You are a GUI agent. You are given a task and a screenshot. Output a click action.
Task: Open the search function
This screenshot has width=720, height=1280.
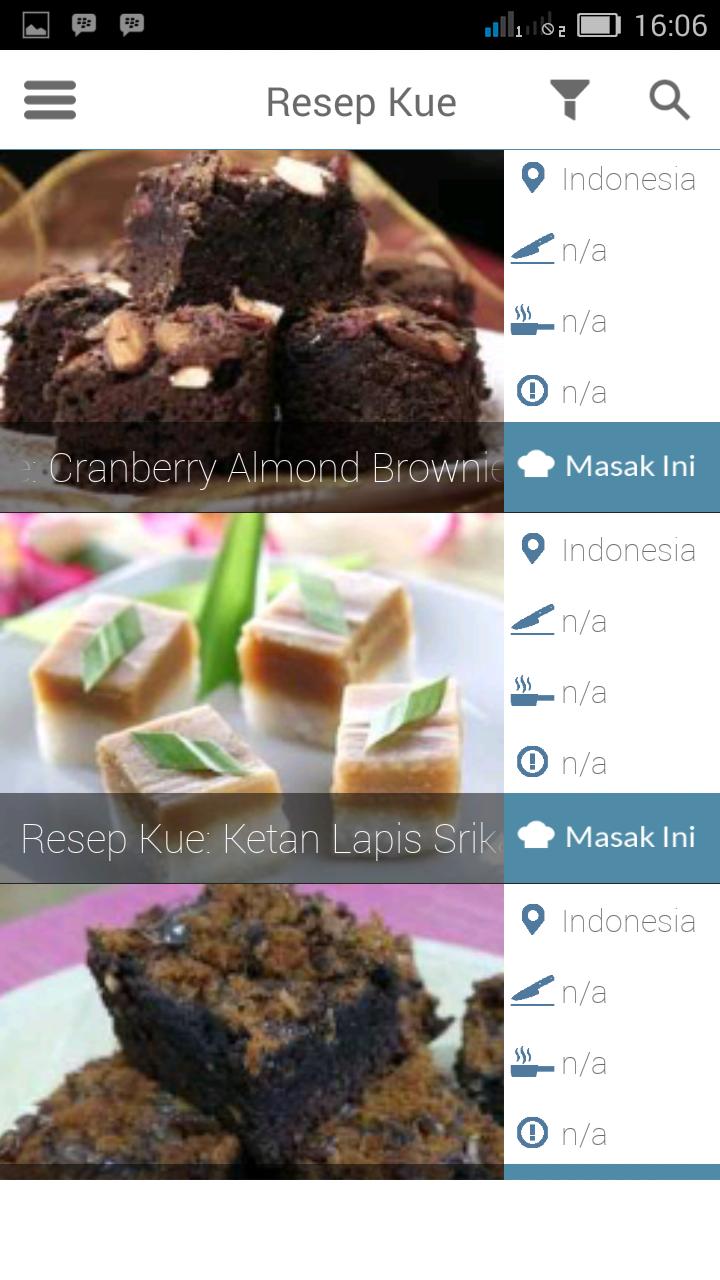coord(668,100)
